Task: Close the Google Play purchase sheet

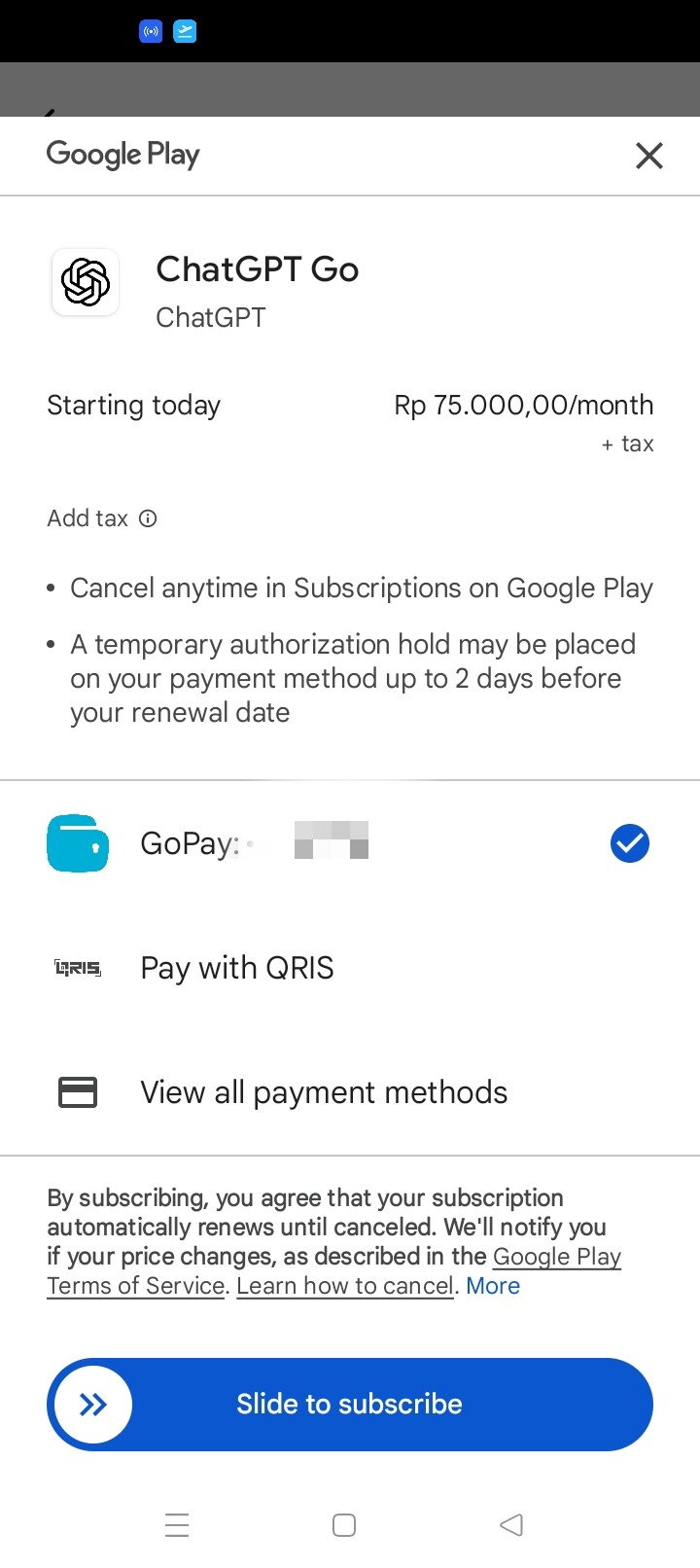Action: pyautogui.click(x=648, y=156)
